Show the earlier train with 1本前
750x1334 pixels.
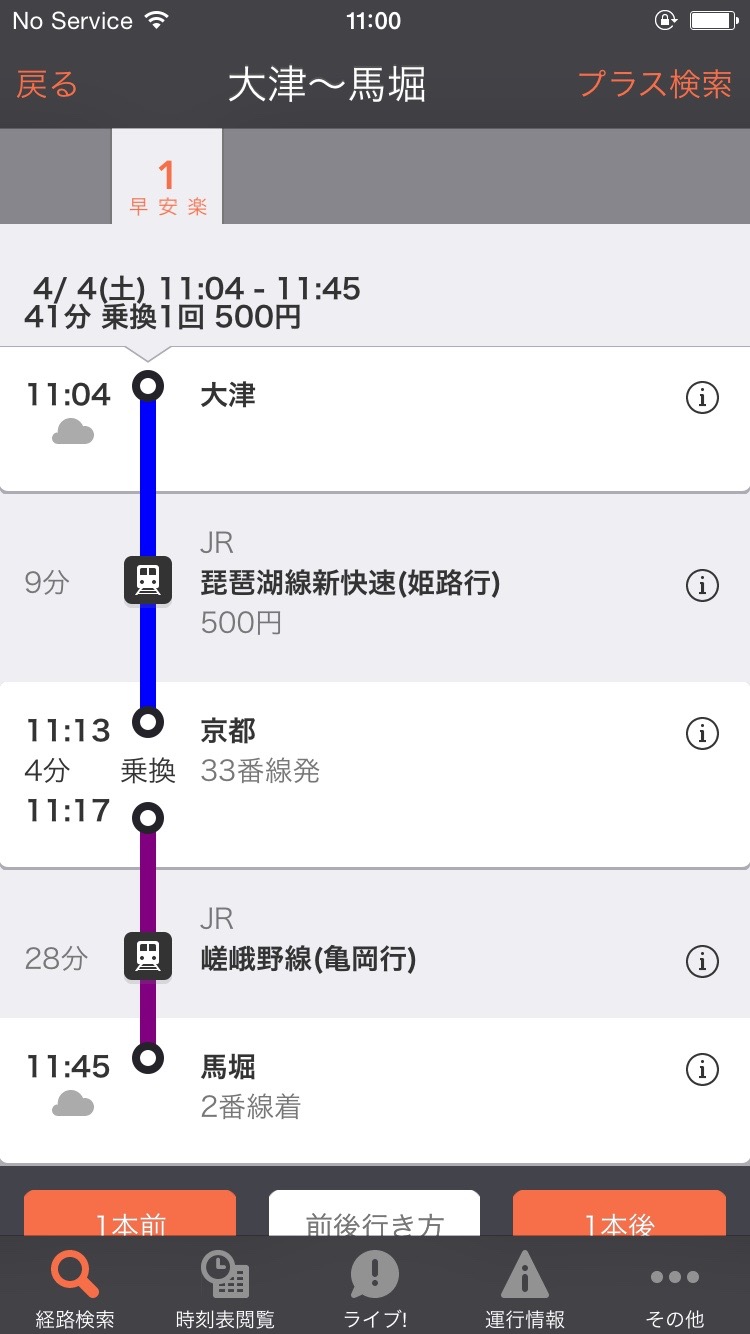(x=130, y=1214)
